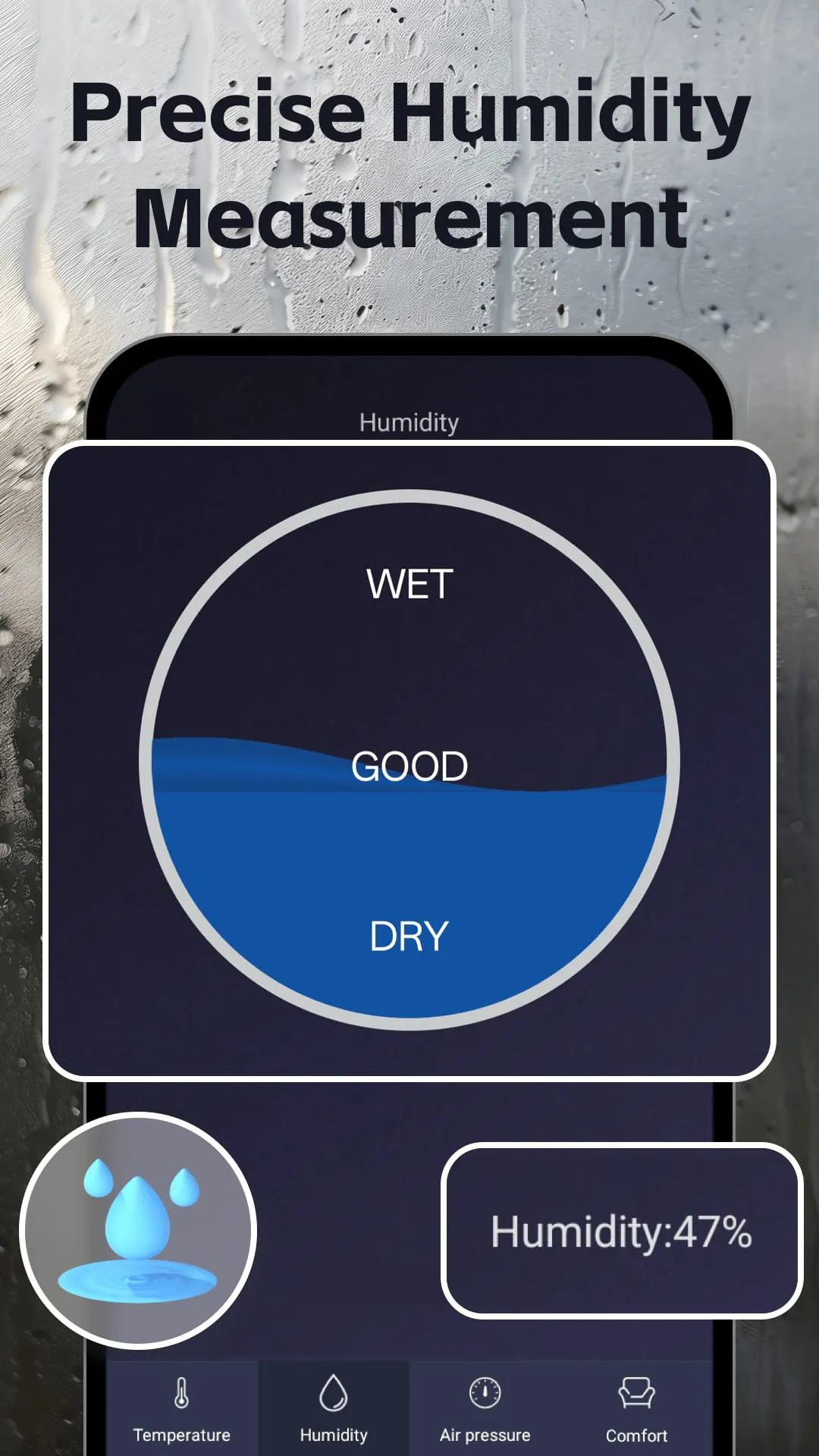Switch to the Temperature tab
Screen dimensions: 819x1456
pyautogui.click(x=182, y=1410)
